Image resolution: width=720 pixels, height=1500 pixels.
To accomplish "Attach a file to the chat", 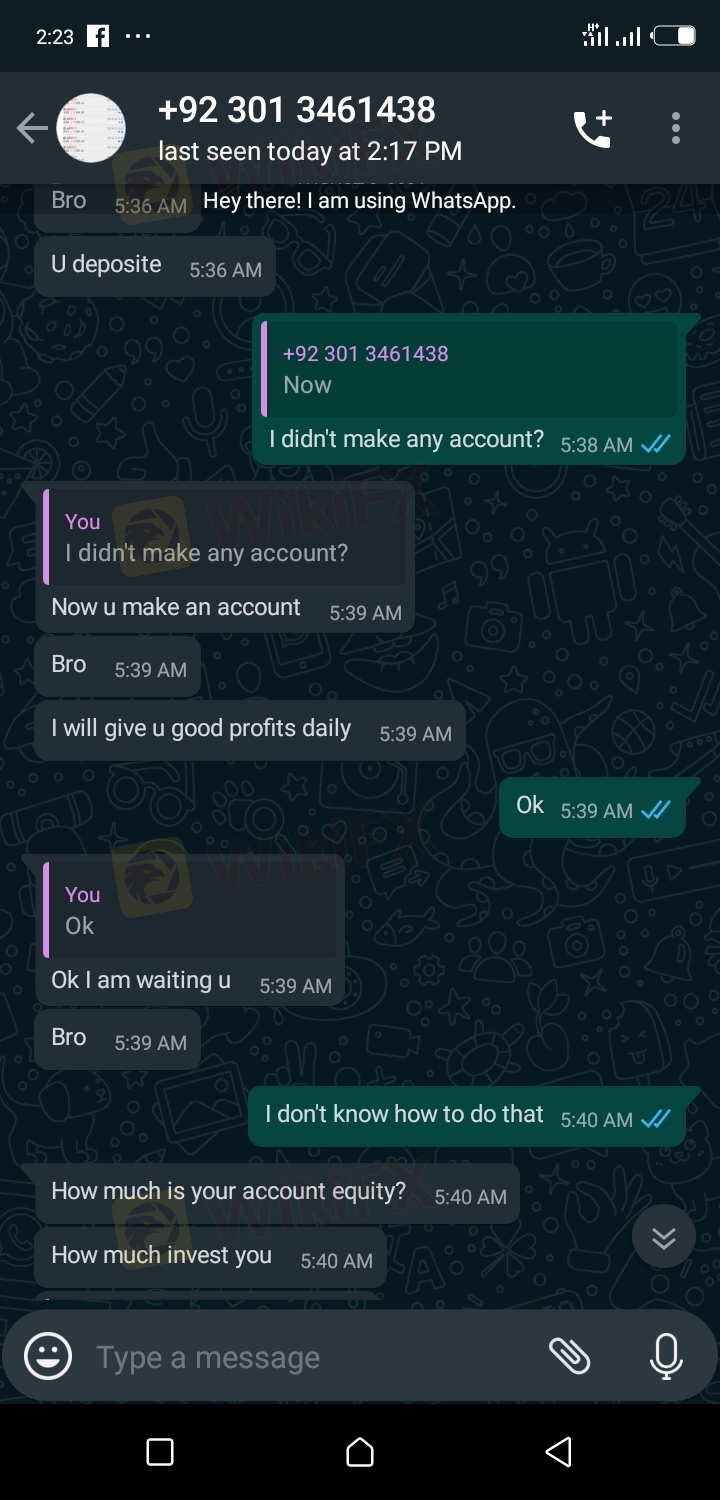I will (570, 1357).
